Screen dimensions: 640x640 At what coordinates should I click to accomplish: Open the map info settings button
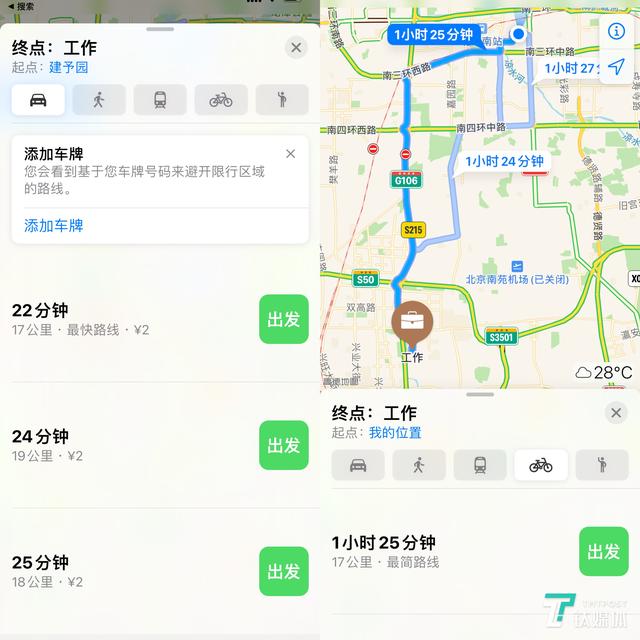pyautogui.click(x=616, y=30)
